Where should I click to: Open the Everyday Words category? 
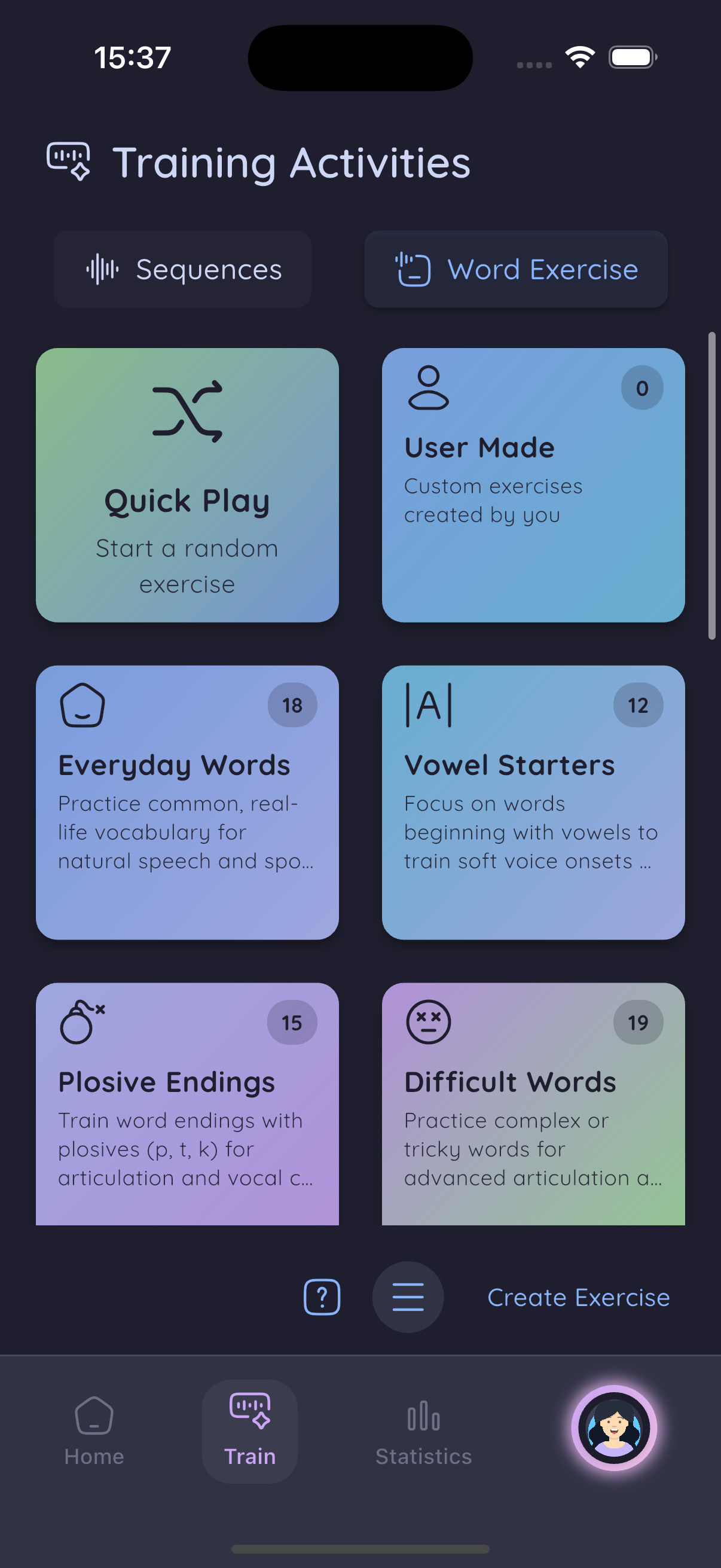[x=187, y=802]
